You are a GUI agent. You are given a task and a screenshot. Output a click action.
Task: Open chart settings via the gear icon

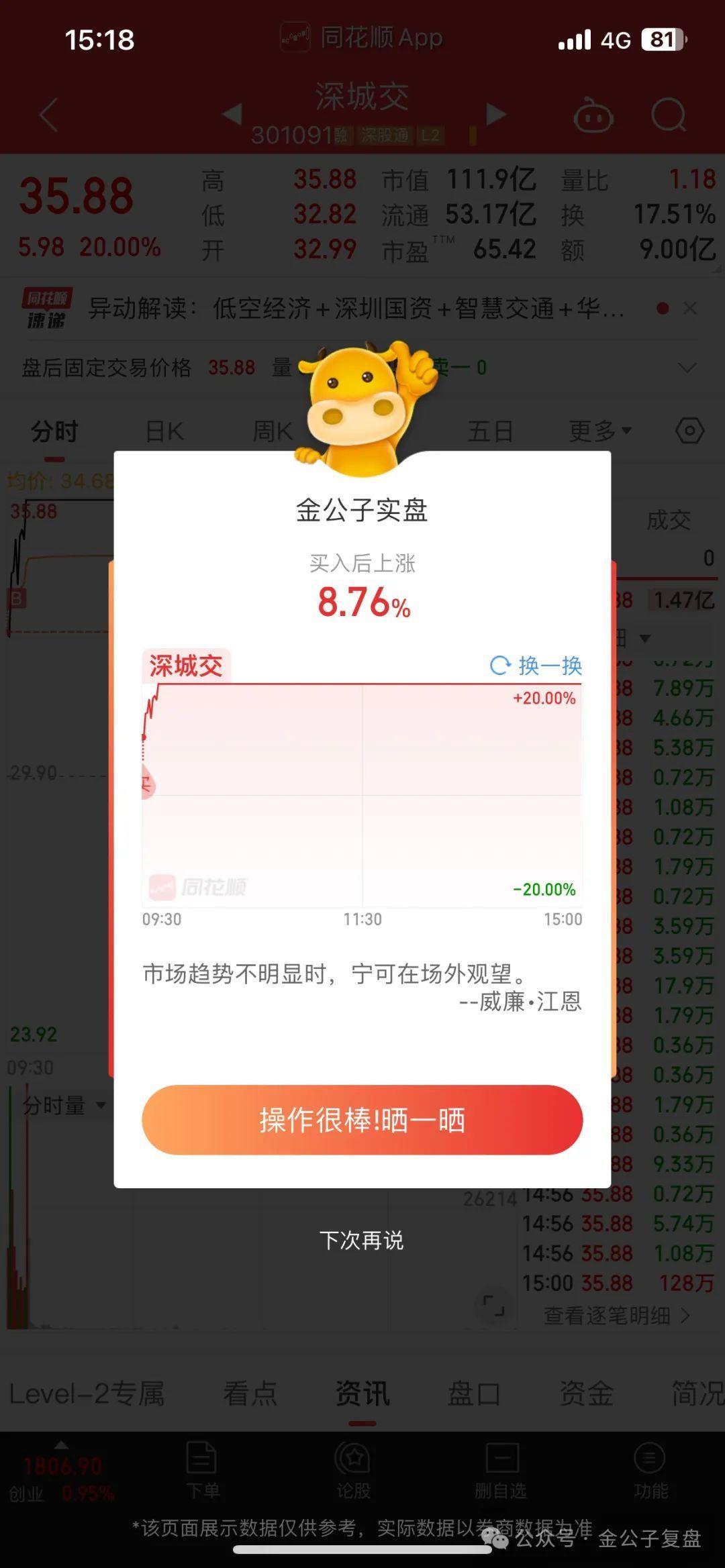[689, 431]
